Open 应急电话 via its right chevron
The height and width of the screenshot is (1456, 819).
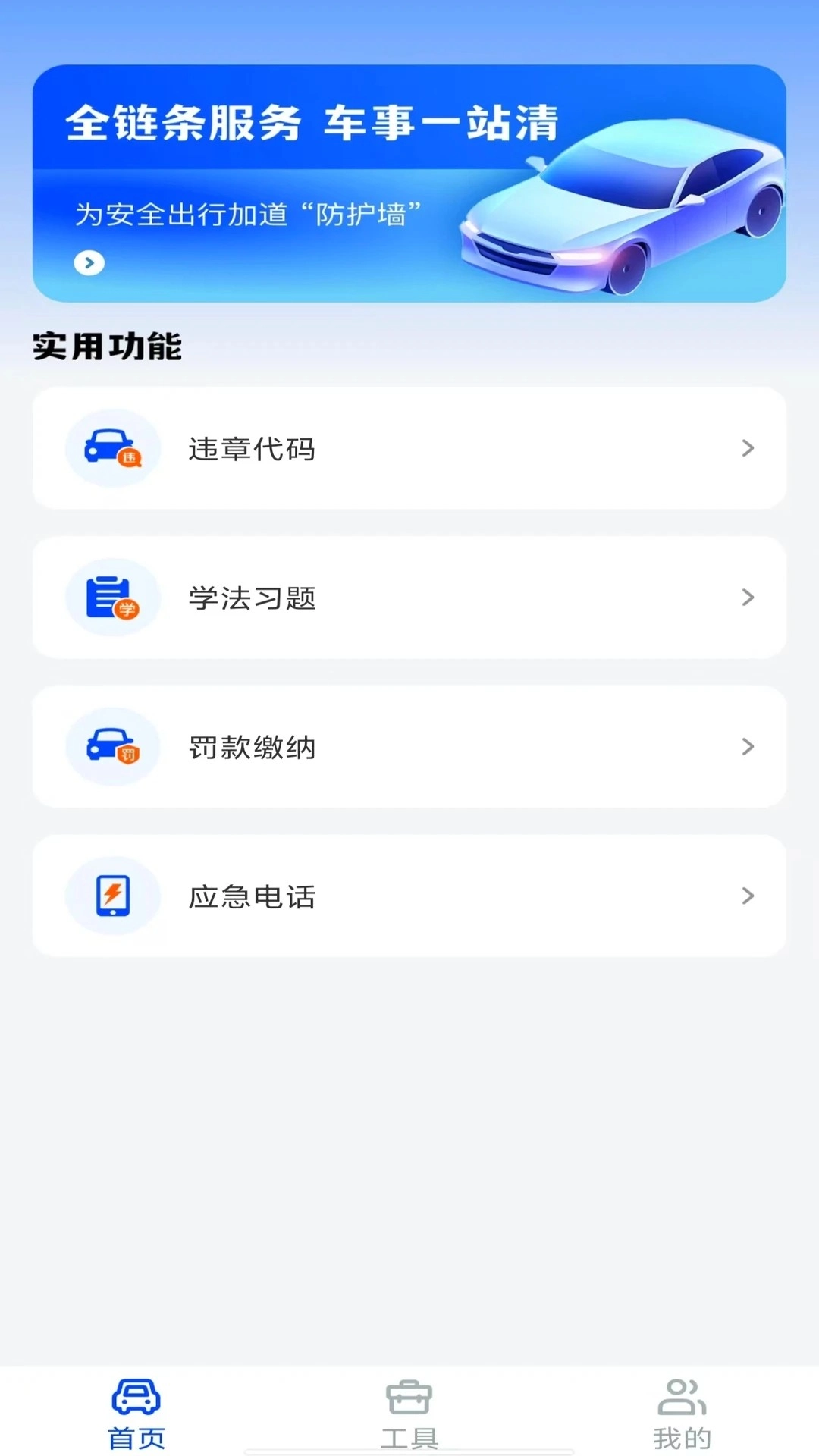point(748,896)
